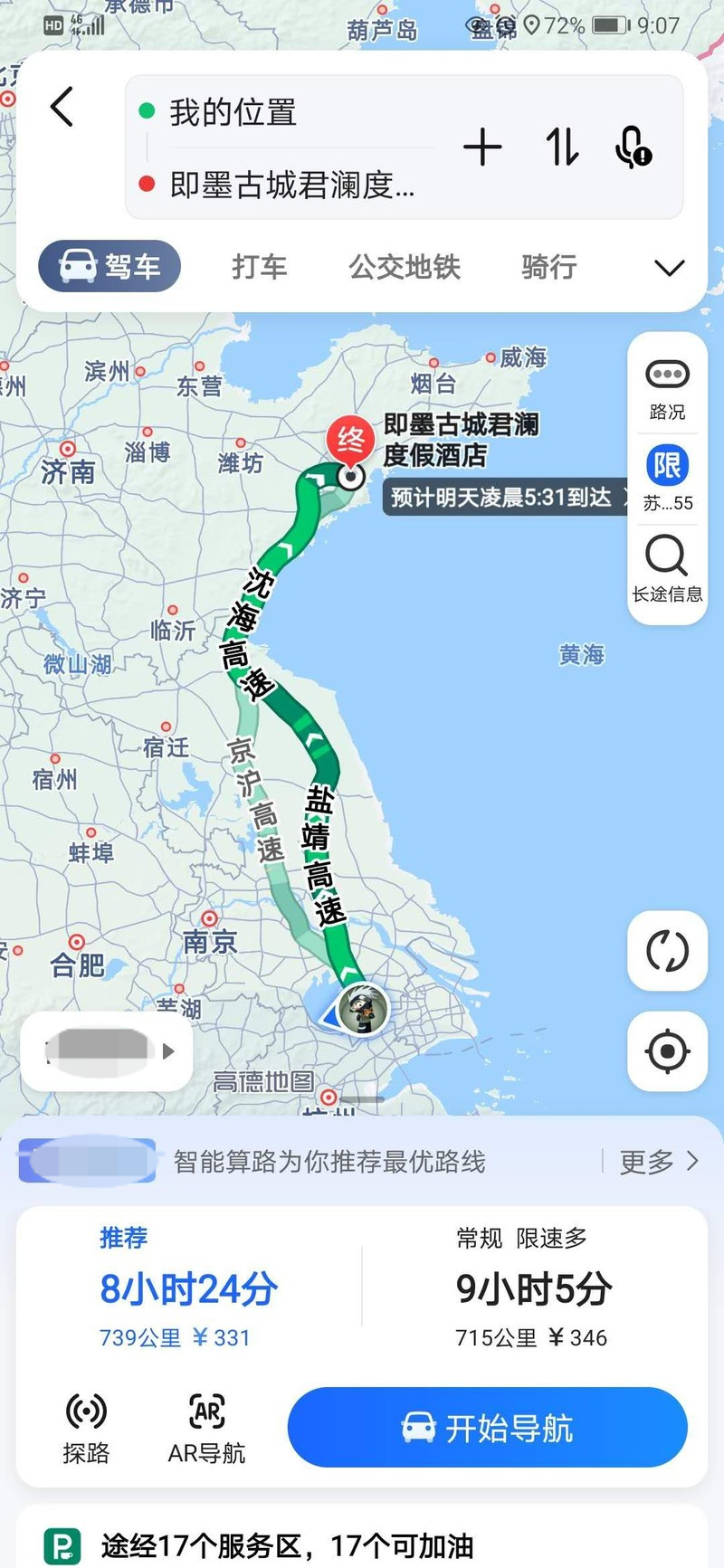Expand more travel modes
This screenshot has width=724, height=1568.
click(669, 268)
